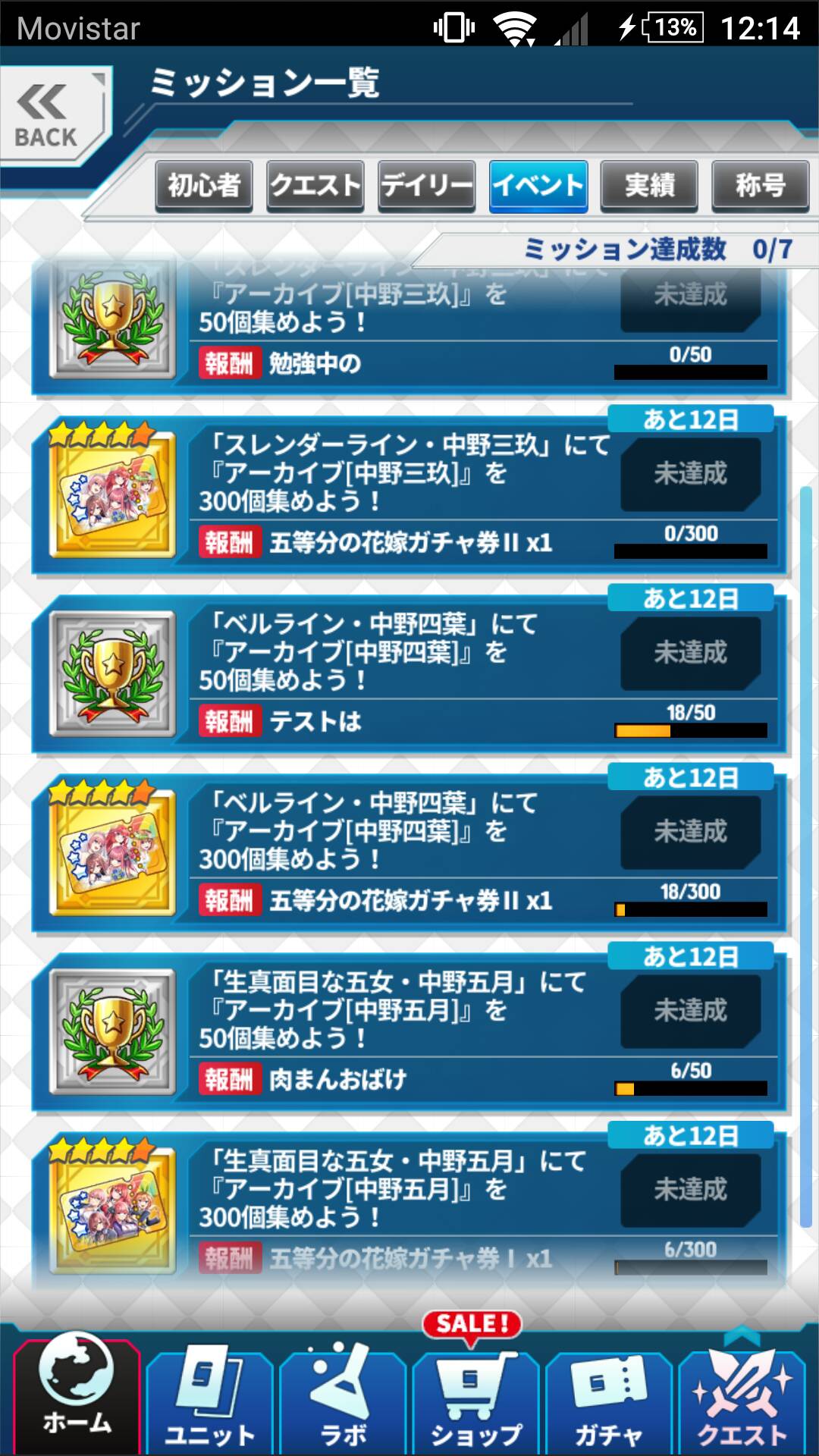Tap 未達成 on 中野四葉 300個 mission

pyautogui.click(x=690, y=832)
